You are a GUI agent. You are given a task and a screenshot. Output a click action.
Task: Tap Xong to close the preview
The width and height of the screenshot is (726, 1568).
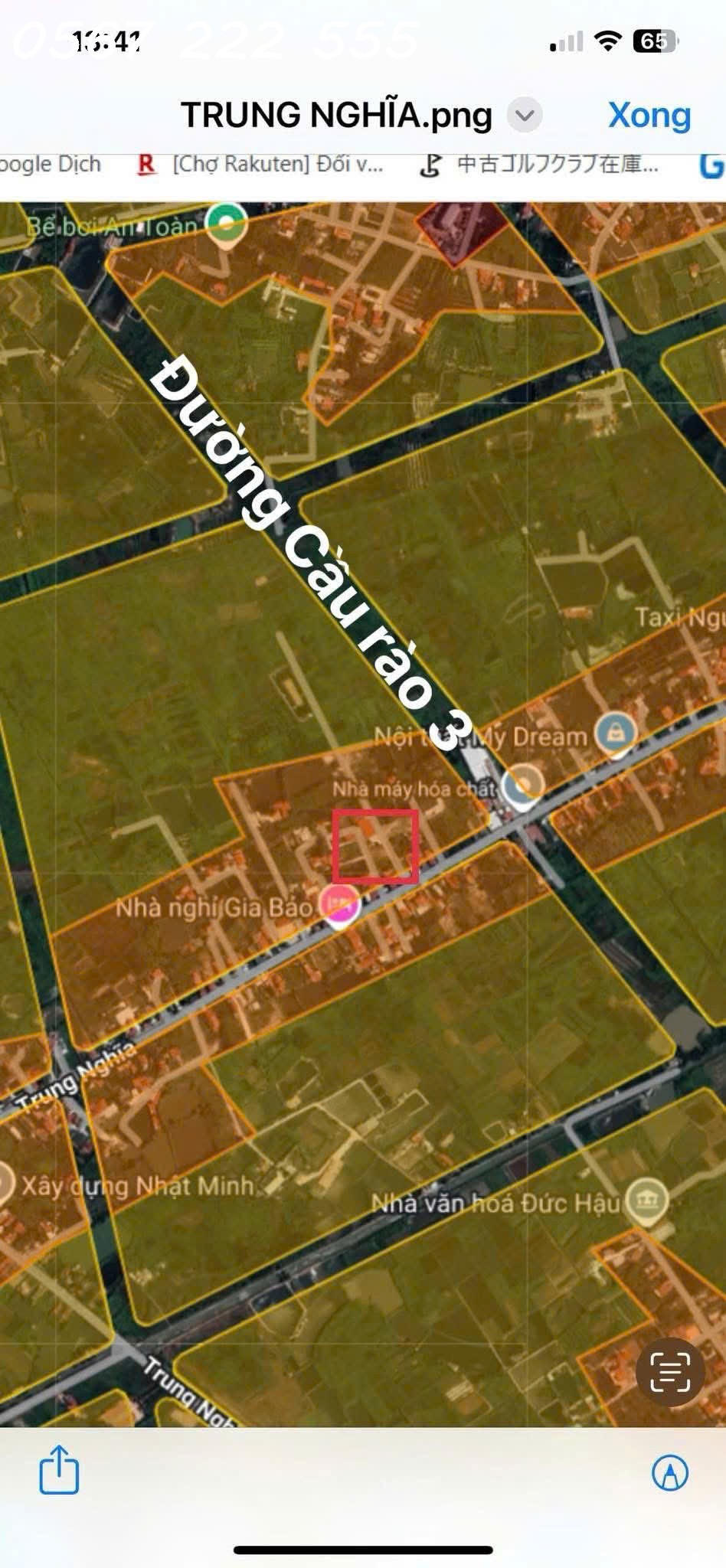coord(649,116)
